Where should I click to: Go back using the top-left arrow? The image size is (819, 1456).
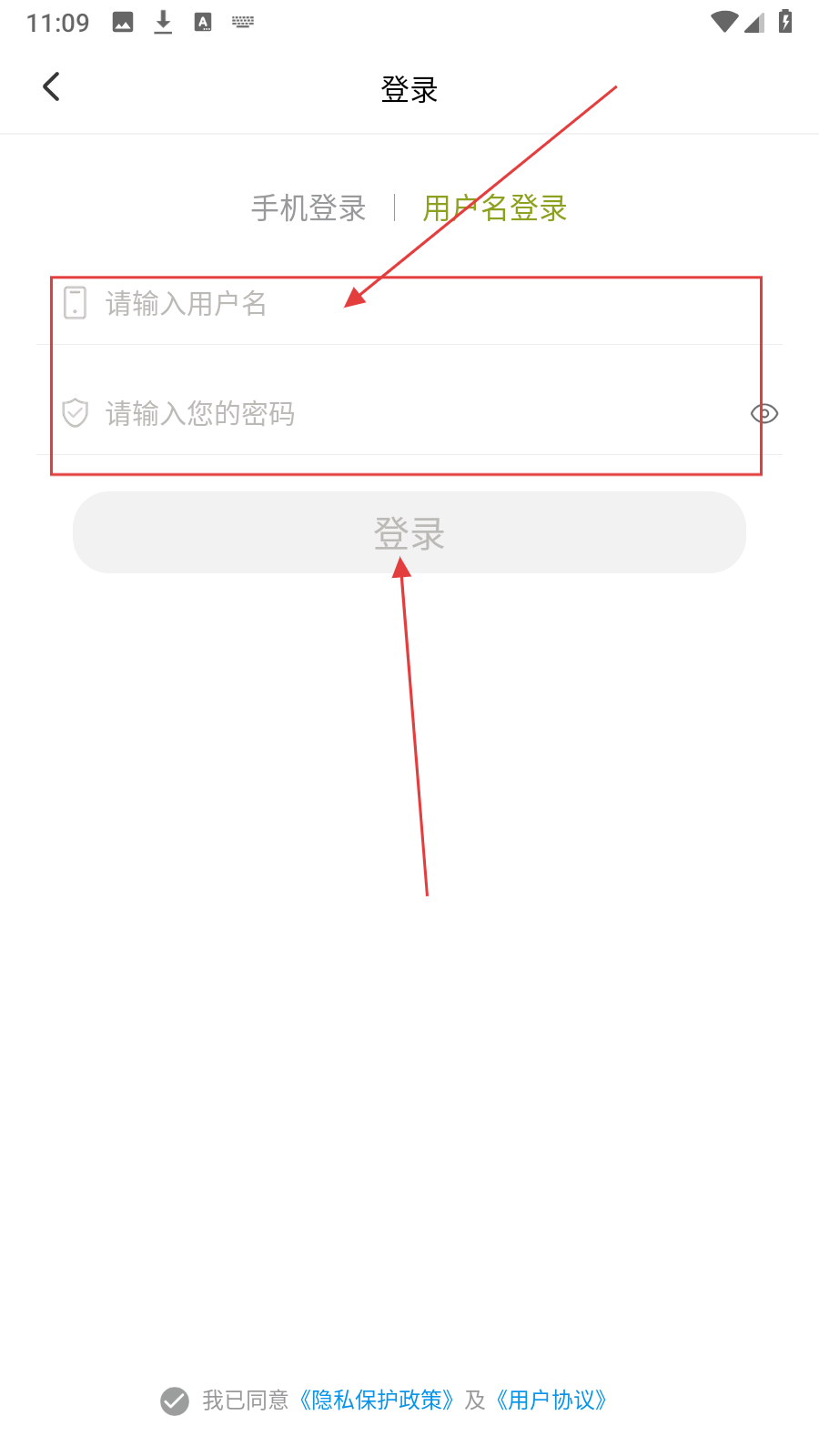coord(52,87)
